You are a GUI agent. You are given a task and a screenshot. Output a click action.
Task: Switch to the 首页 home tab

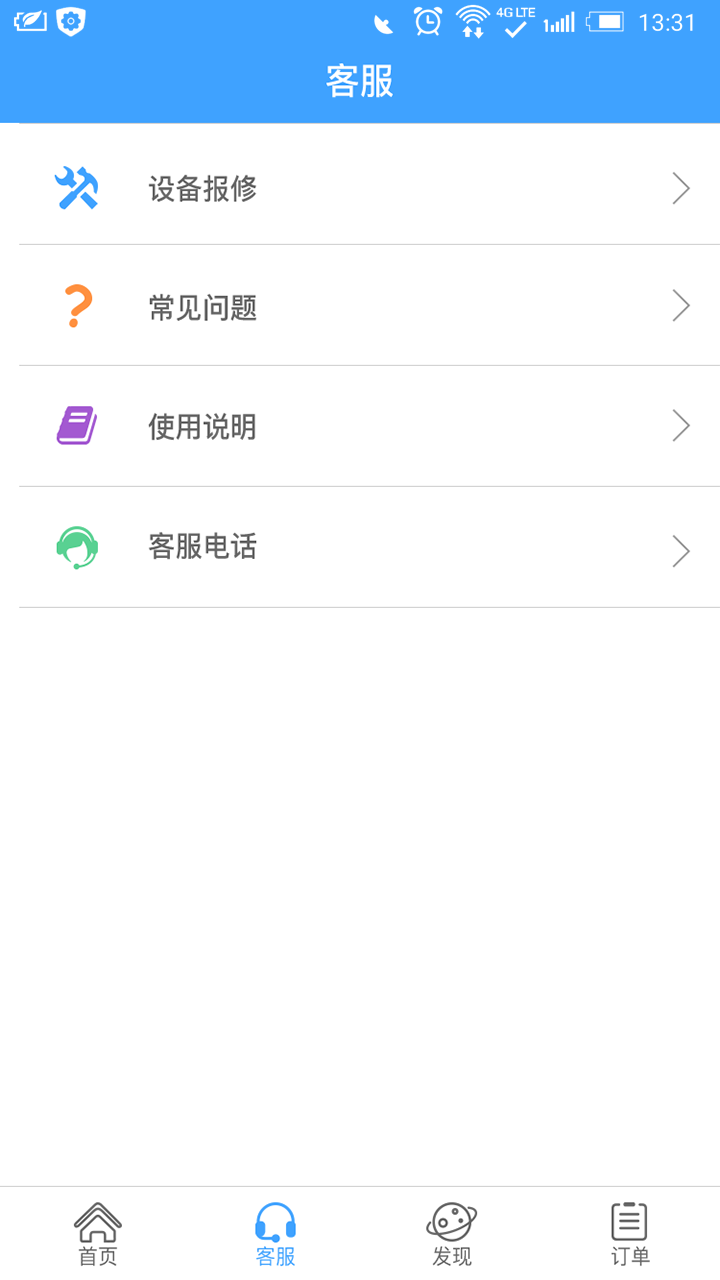98,1235
